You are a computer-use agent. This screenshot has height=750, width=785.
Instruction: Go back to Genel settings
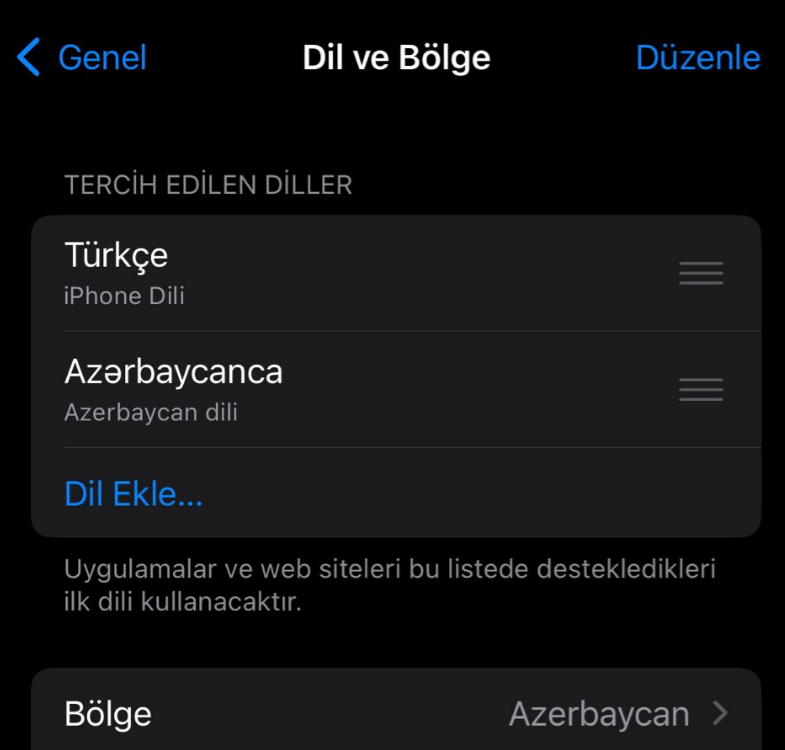pos(83,57)
